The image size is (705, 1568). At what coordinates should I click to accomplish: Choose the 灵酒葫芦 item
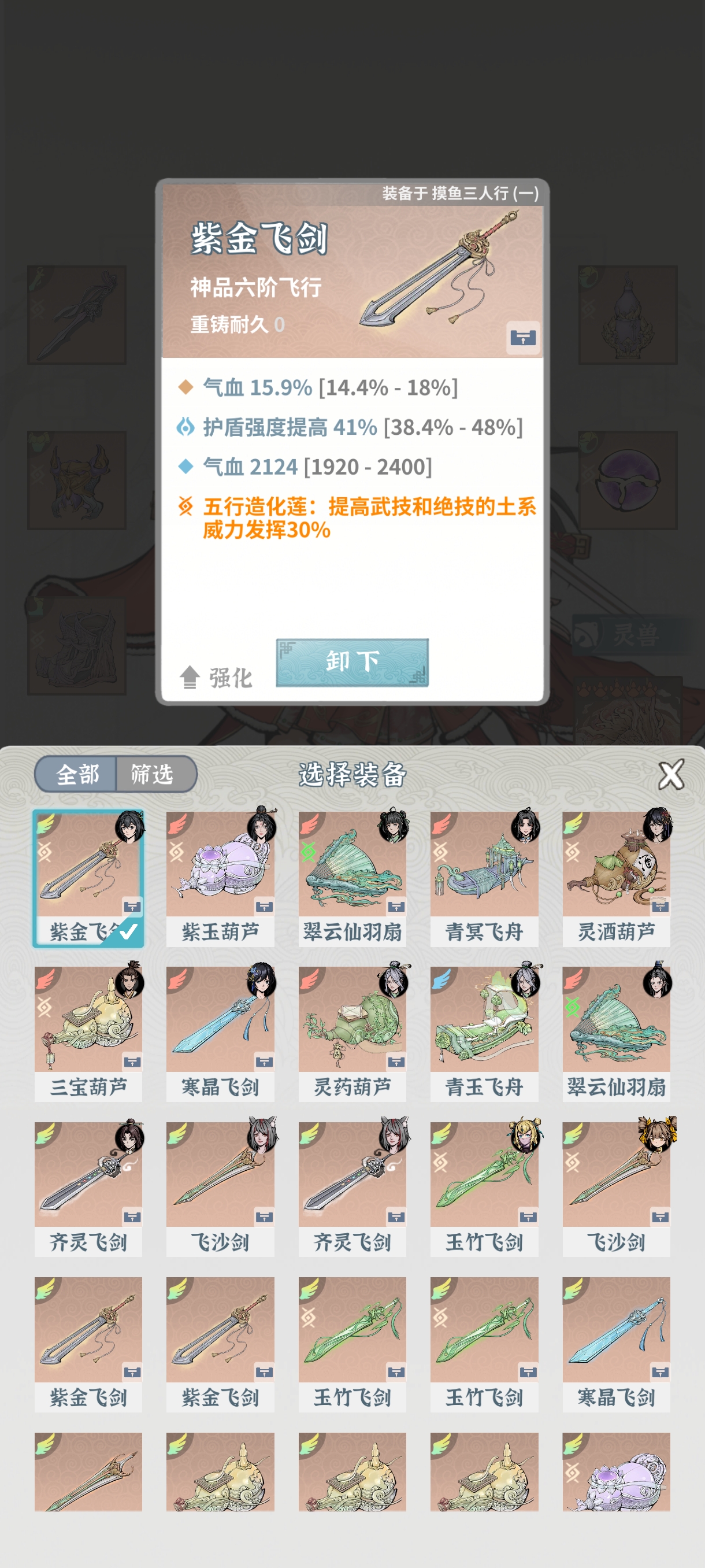pos(615,877)
